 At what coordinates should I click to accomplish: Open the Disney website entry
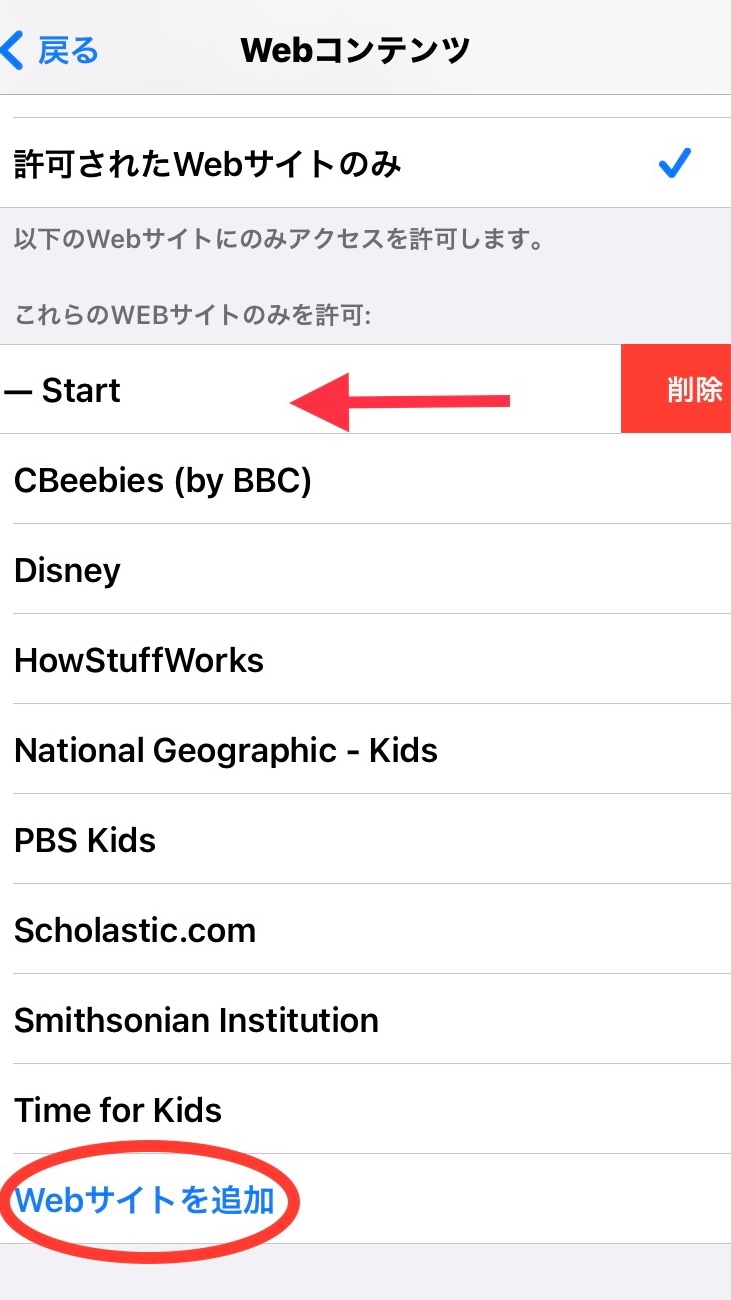pos(68,571)
